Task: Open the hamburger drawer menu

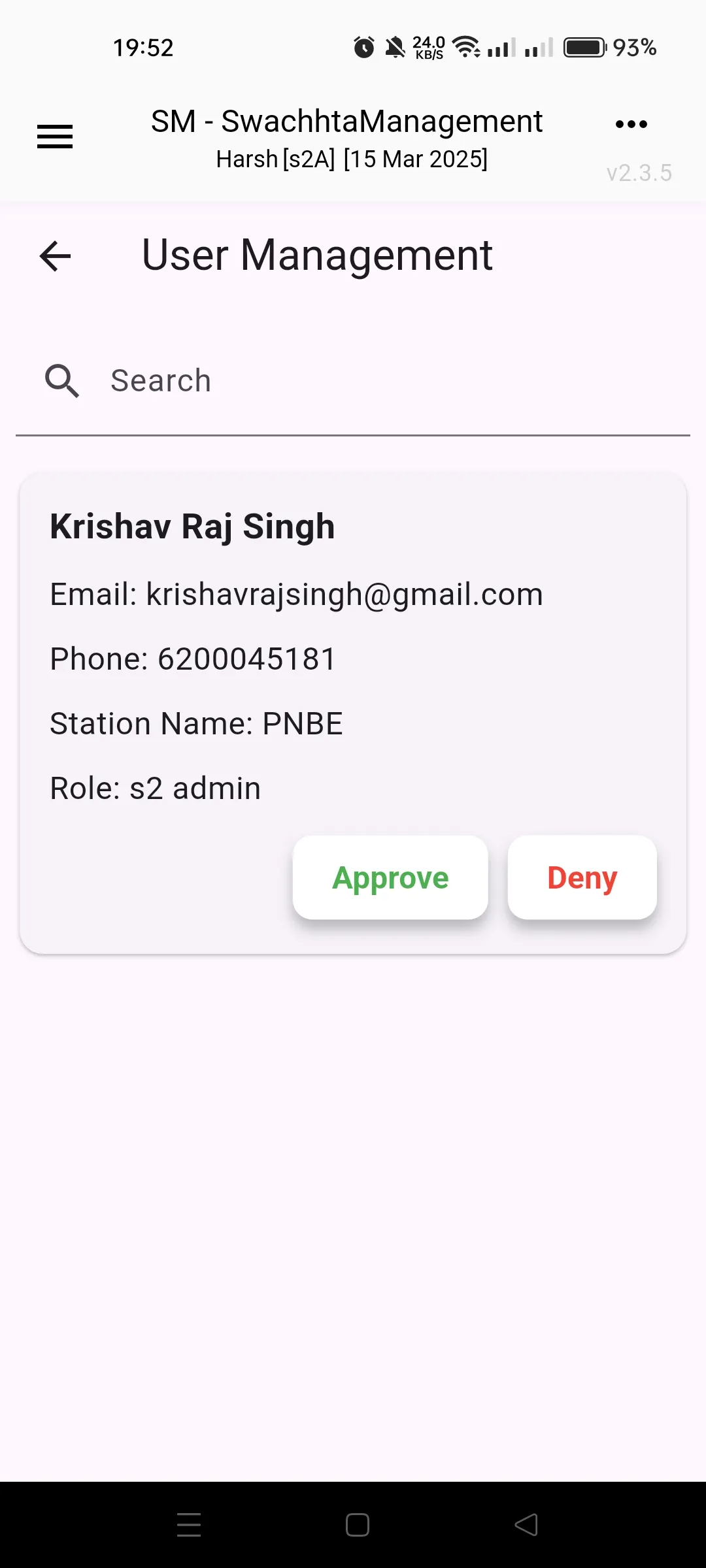Action: point(55,137)
